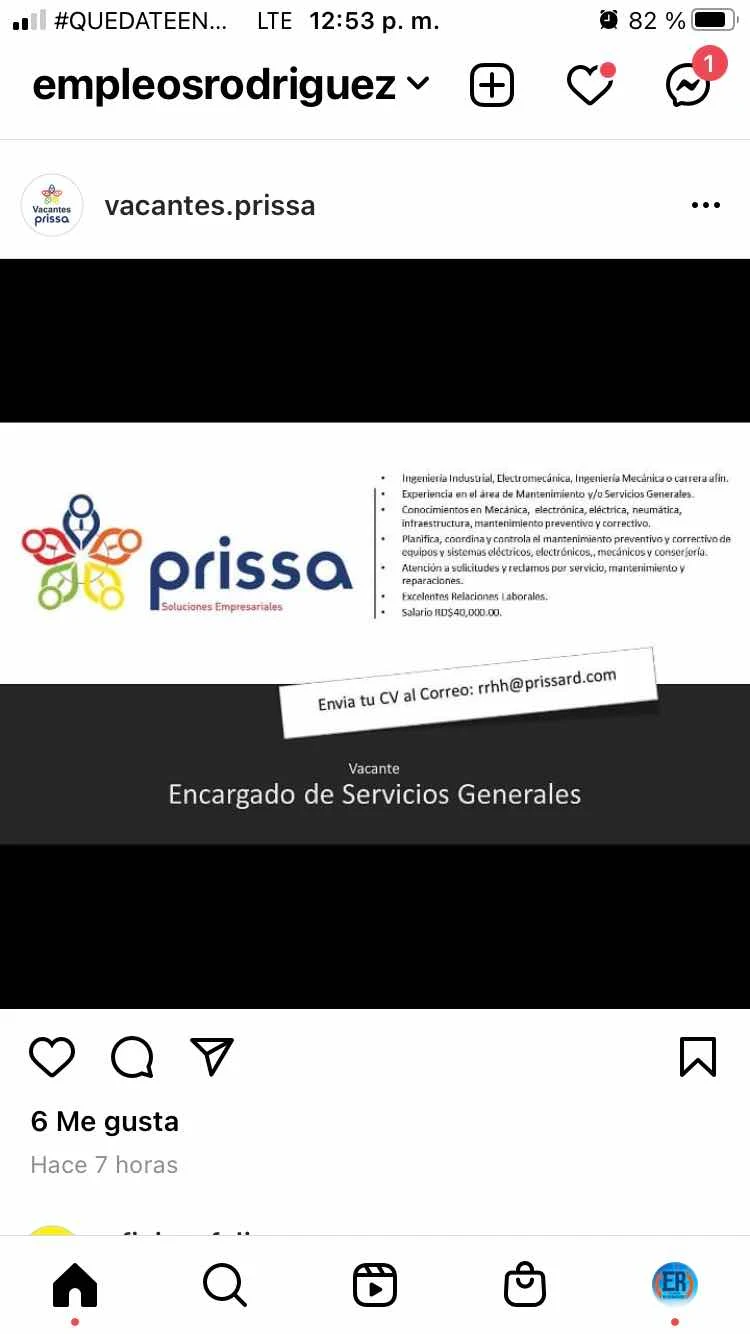Like the vacantes.prissa post
This screenshot has width=750, height=1334.
[x=52, y=1056]
